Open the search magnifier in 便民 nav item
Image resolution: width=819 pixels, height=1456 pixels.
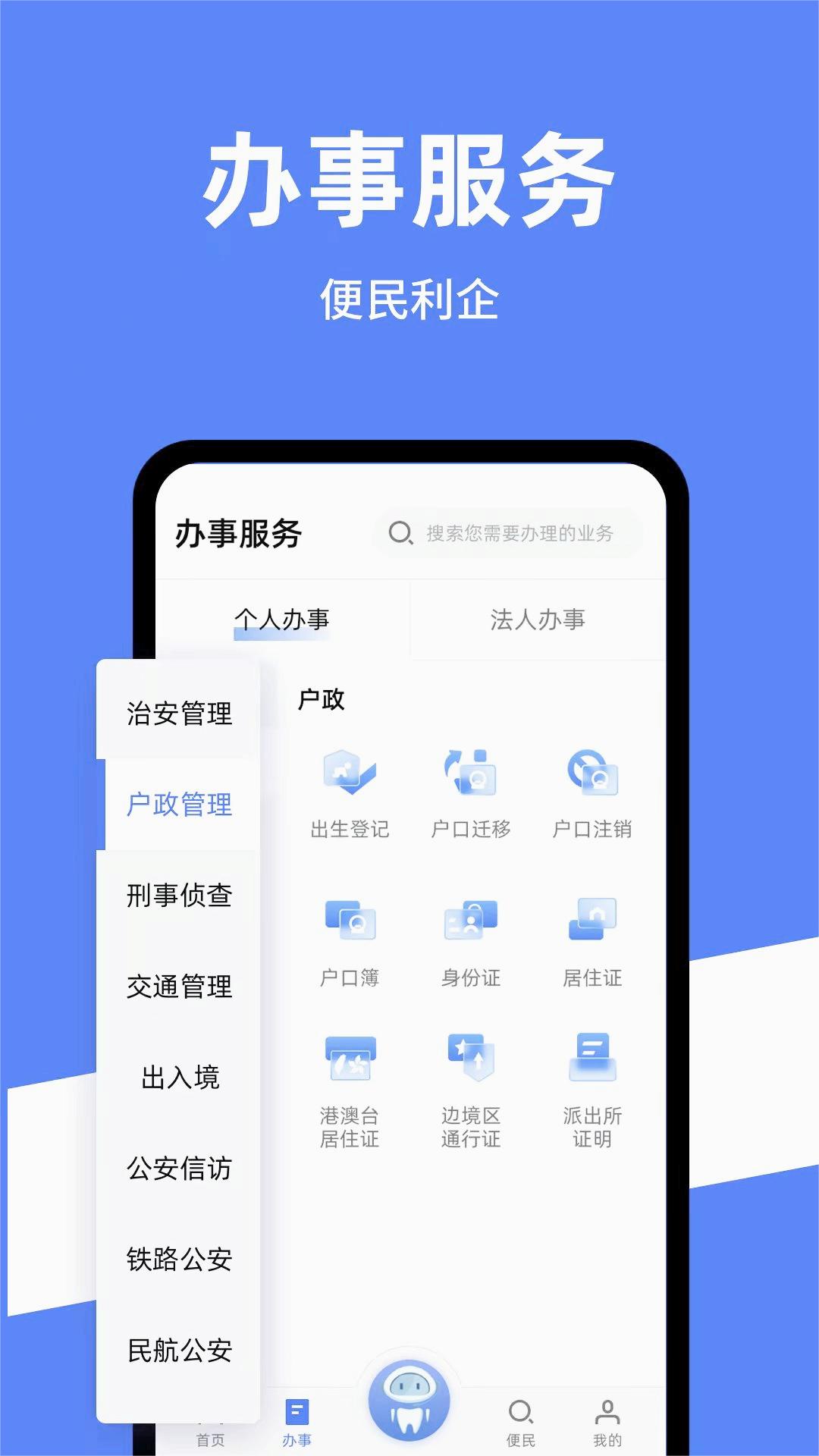(x=522, y=1407)
